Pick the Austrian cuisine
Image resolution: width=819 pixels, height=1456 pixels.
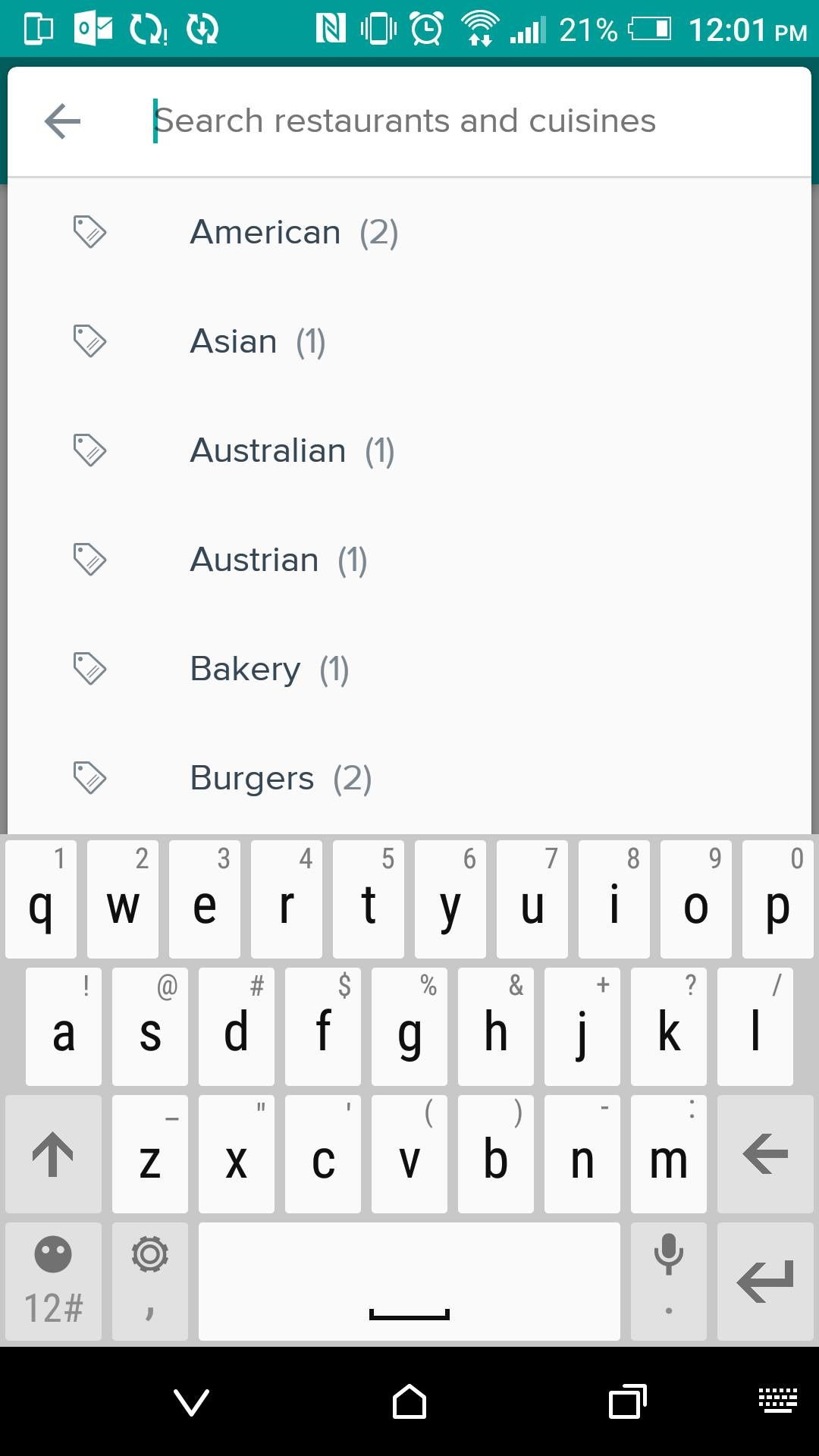tap(409, 560)
